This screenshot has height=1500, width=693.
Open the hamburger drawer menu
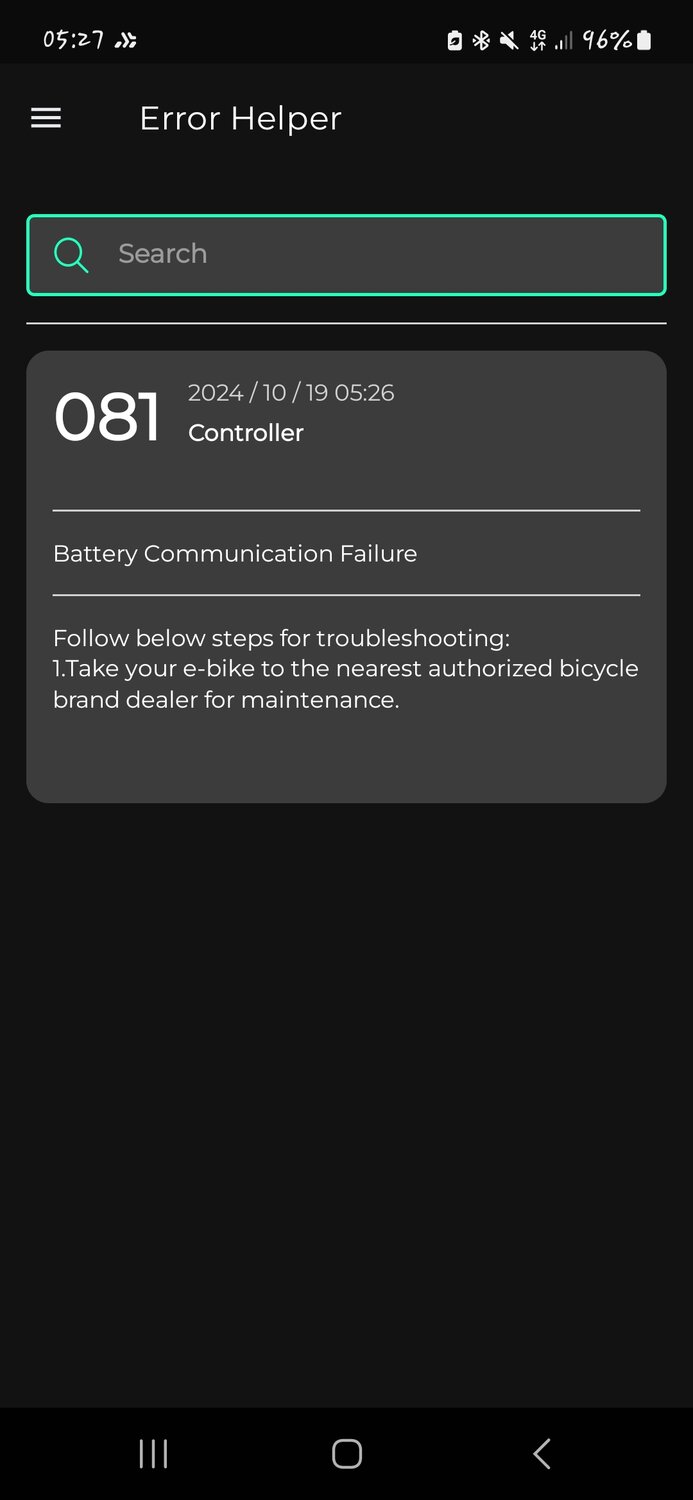pos(46,118)
